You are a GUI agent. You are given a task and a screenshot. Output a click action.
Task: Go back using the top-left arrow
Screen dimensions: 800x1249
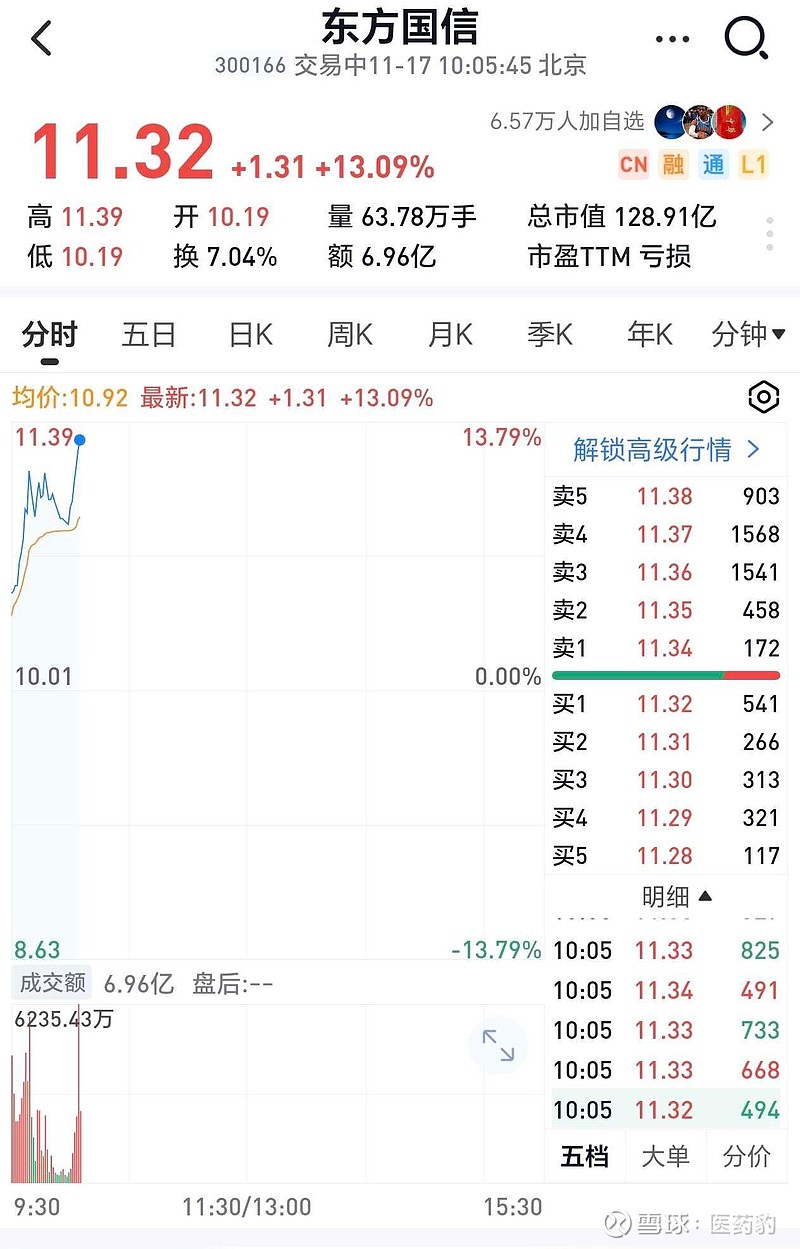point(41,40)
